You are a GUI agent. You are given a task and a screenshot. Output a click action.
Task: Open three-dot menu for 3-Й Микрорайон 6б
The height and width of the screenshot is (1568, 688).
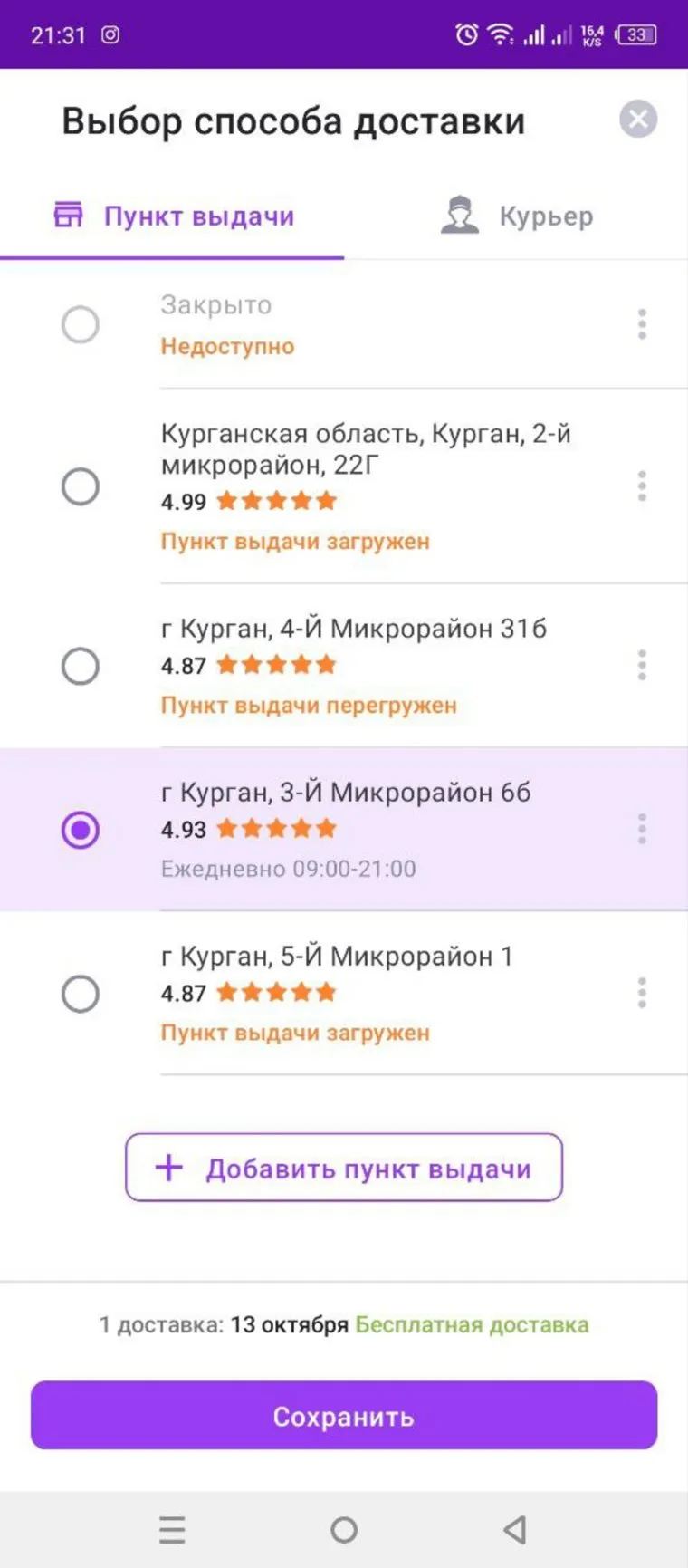click(642, 829)
